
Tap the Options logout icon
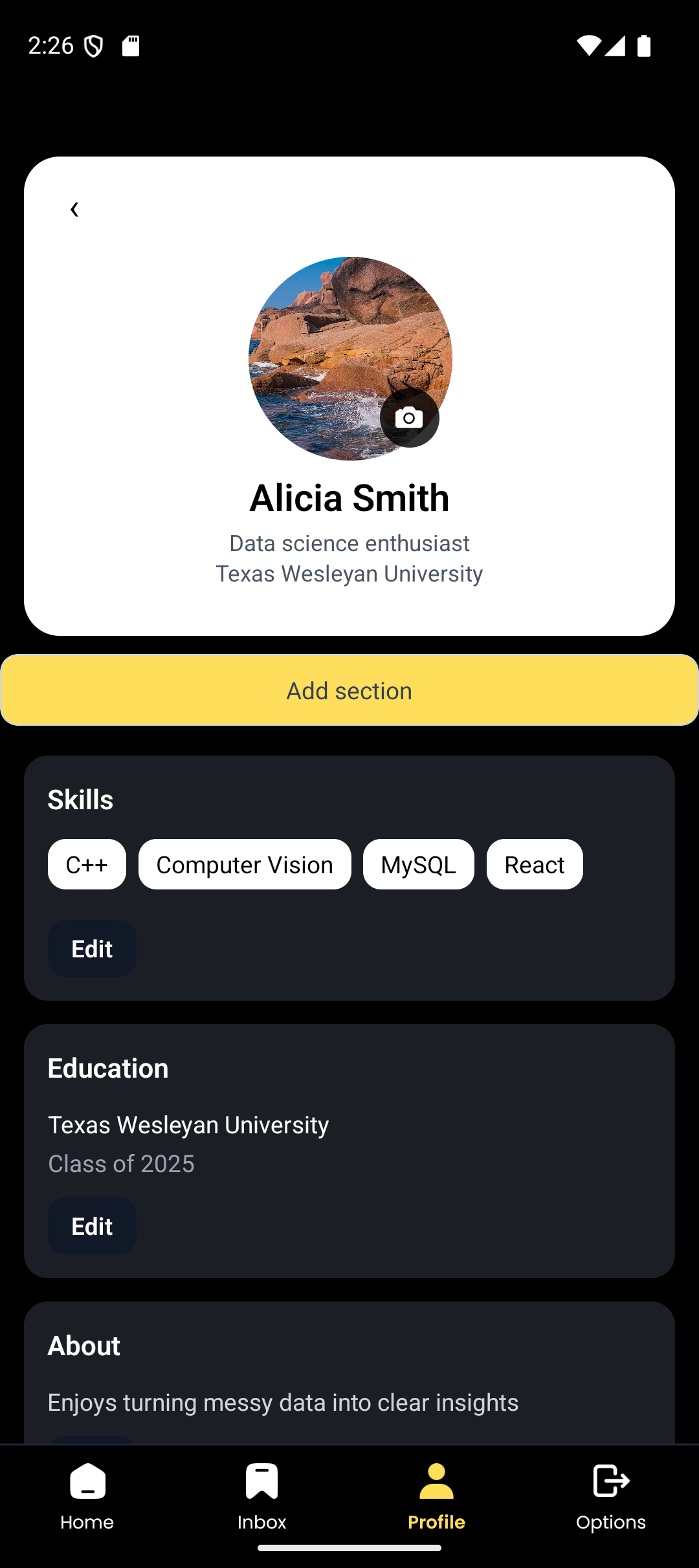pyautogui.click(x=610, y=1481)
